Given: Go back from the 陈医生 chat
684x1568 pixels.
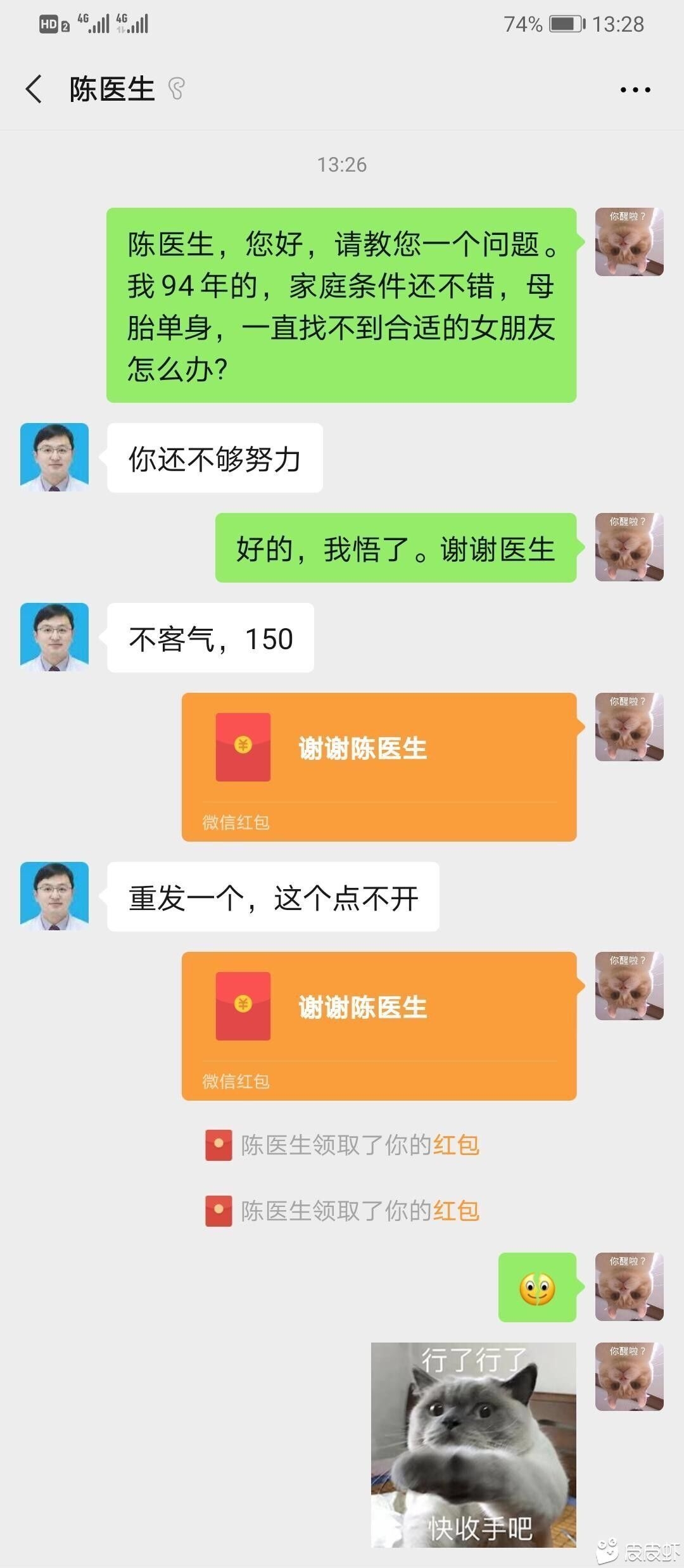Looking at the screenshot, I should (34, 89).
